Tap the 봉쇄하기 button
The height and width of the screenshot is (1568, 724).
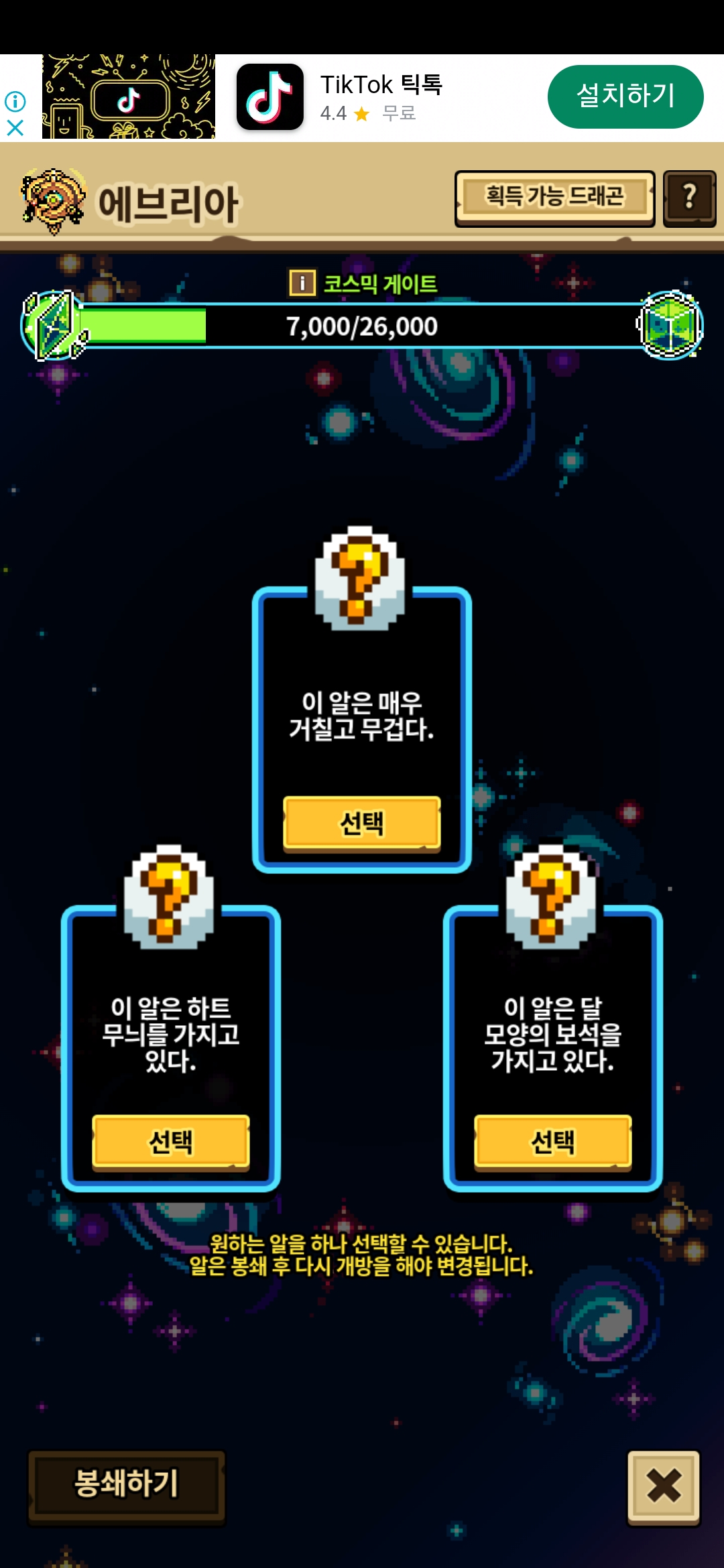click(126, 1484)
